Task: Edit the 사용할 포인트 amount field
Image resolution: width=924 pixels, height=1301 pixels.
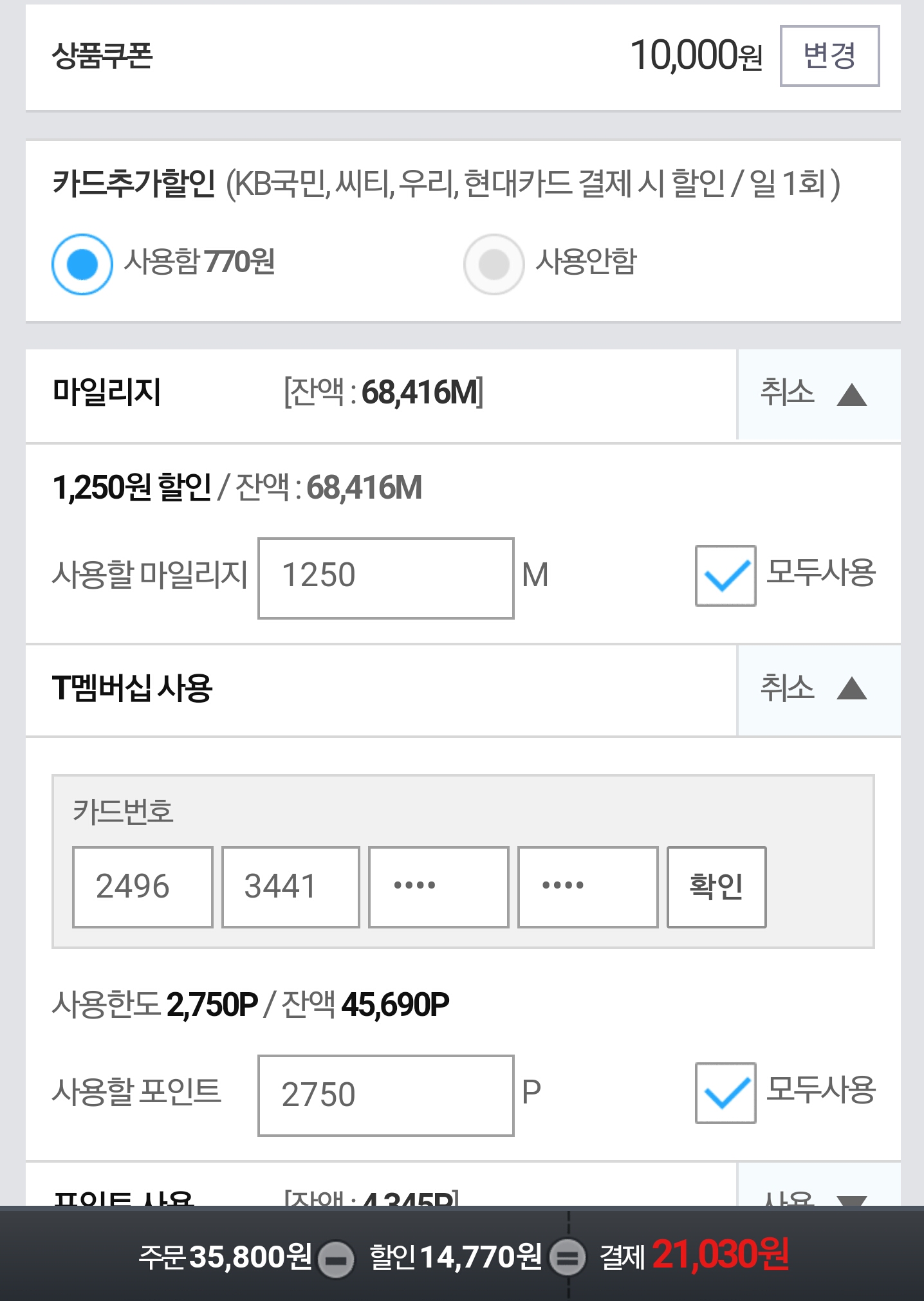Action: coord(385,1095)
